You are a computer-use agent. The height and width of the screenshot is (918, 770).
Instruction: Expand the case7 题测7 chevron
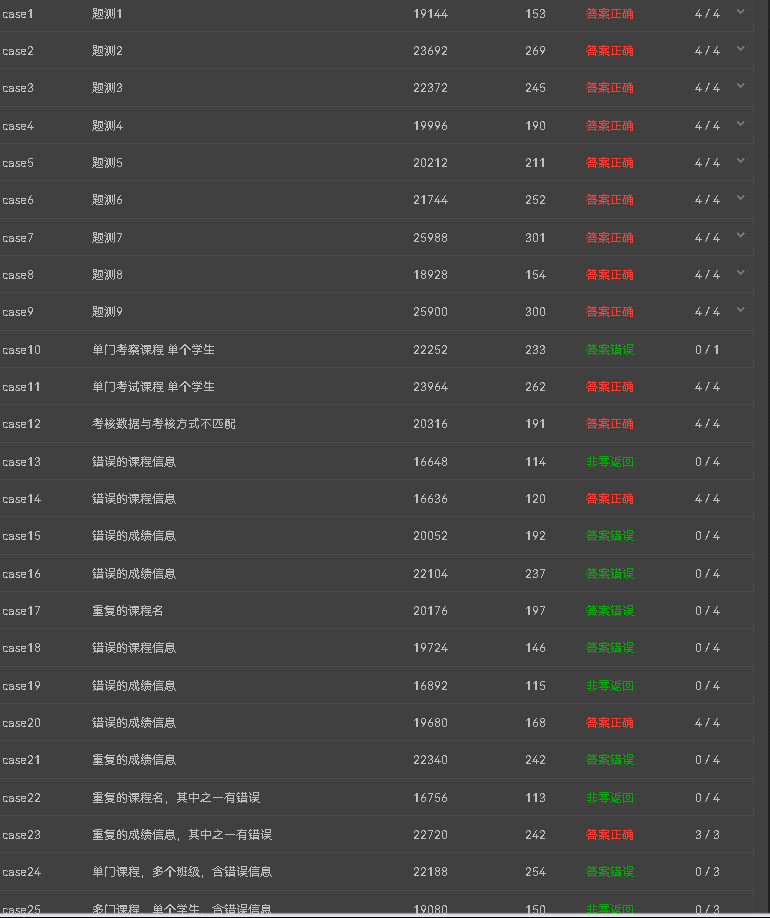tap(740, 236)
